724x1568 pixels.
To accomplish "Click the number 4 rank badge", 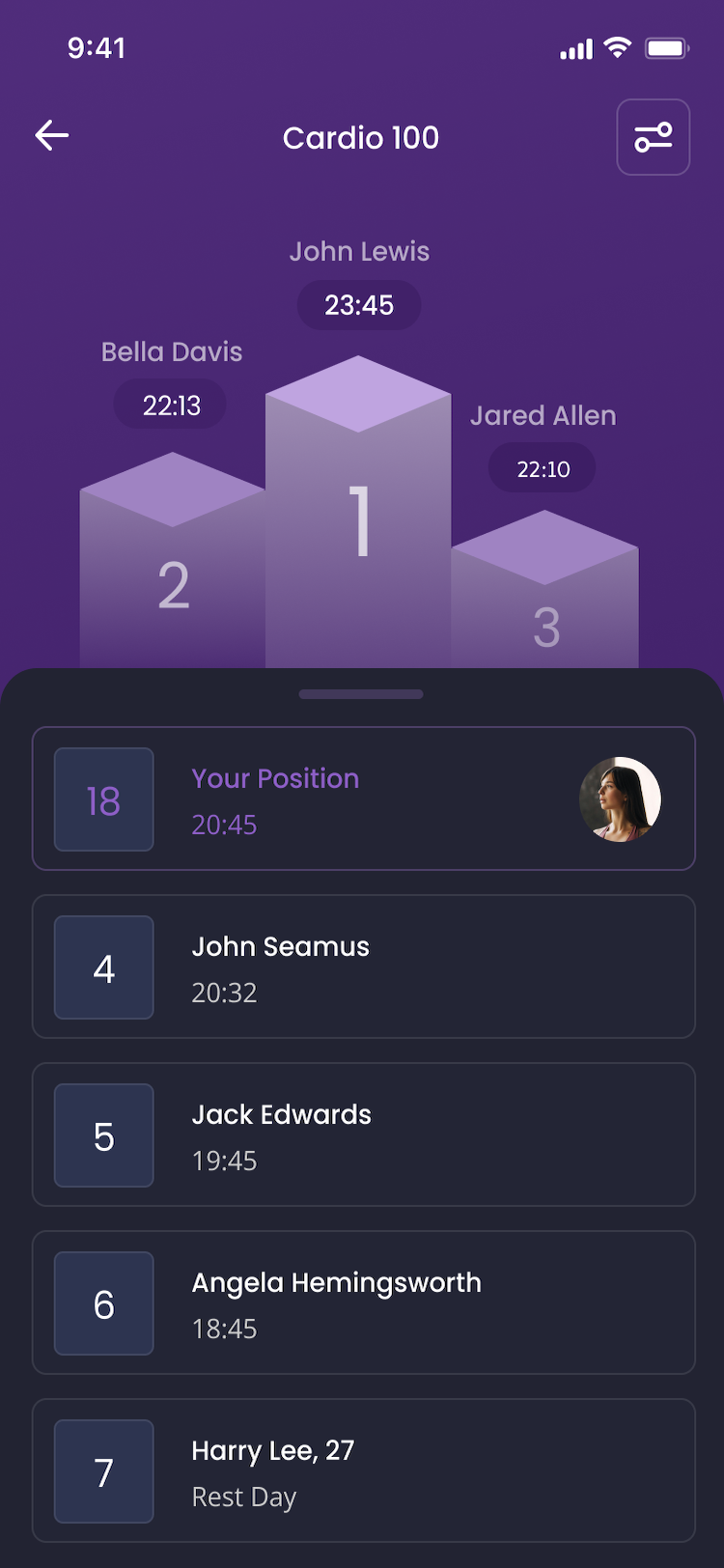I will pos(103,967).
